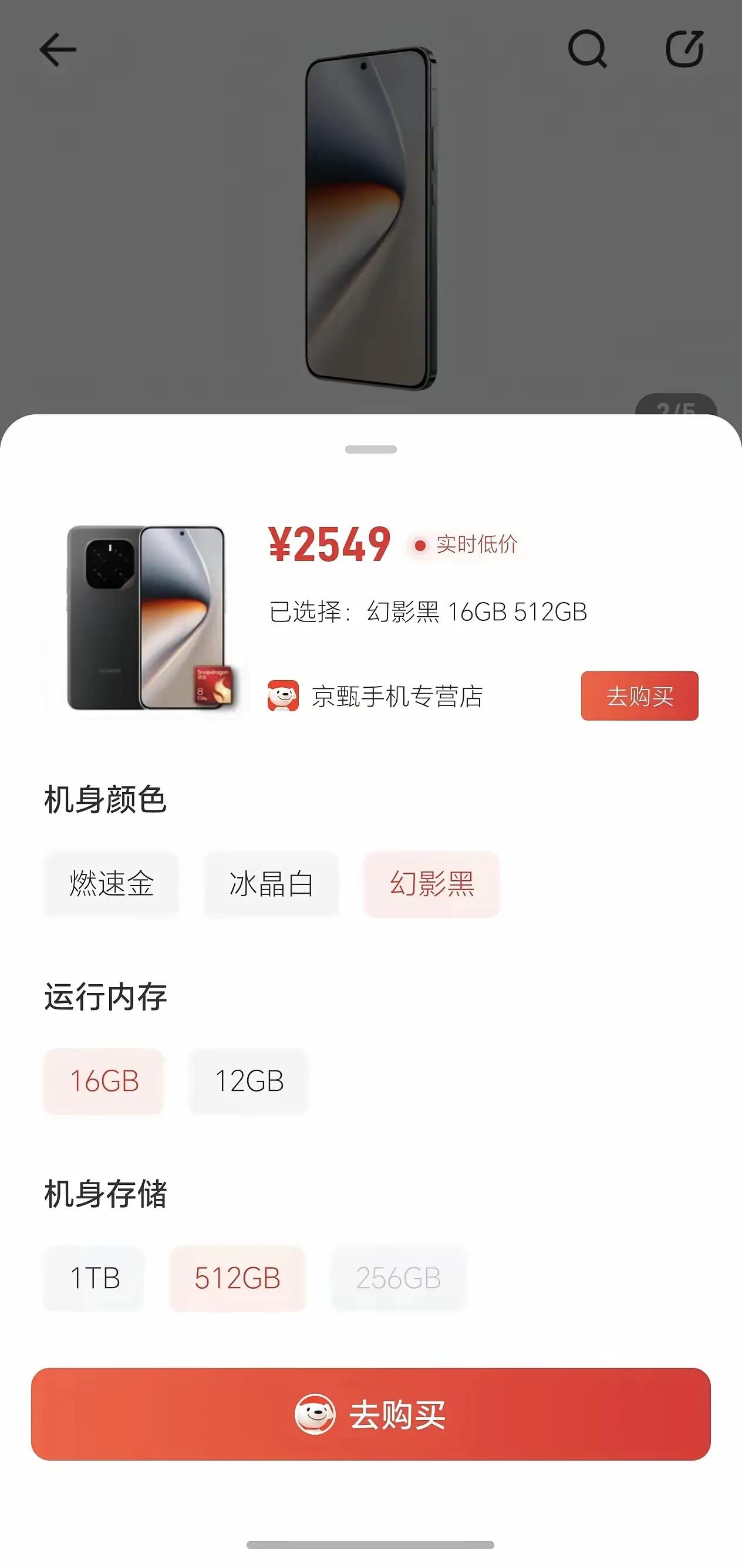The width and height of the screenshot is (742, 1568).
Task: Select the 燃速金 color option
Action: 111,885
